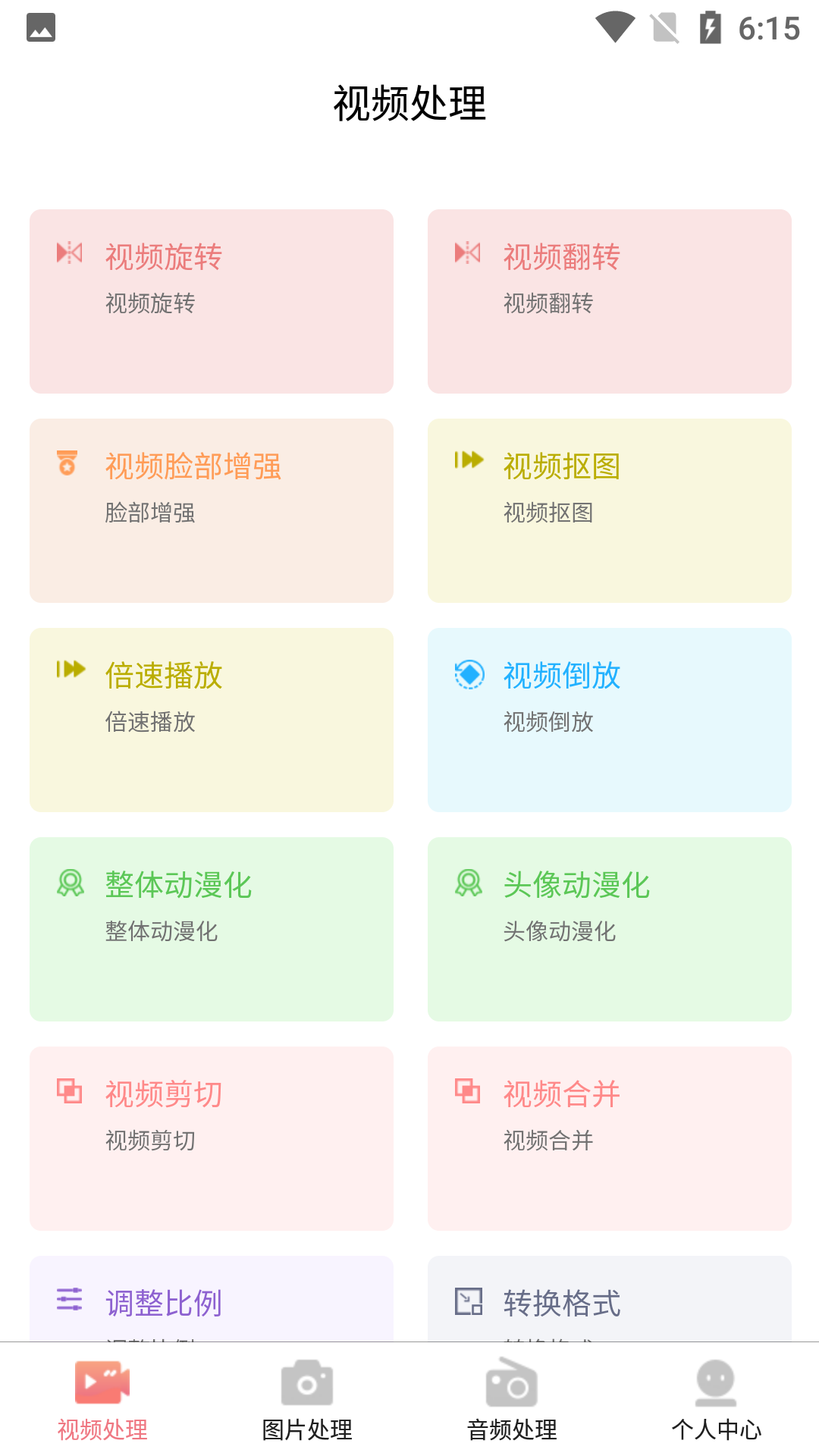
Task: Open 视频抠图 feature
Action: 610,510
